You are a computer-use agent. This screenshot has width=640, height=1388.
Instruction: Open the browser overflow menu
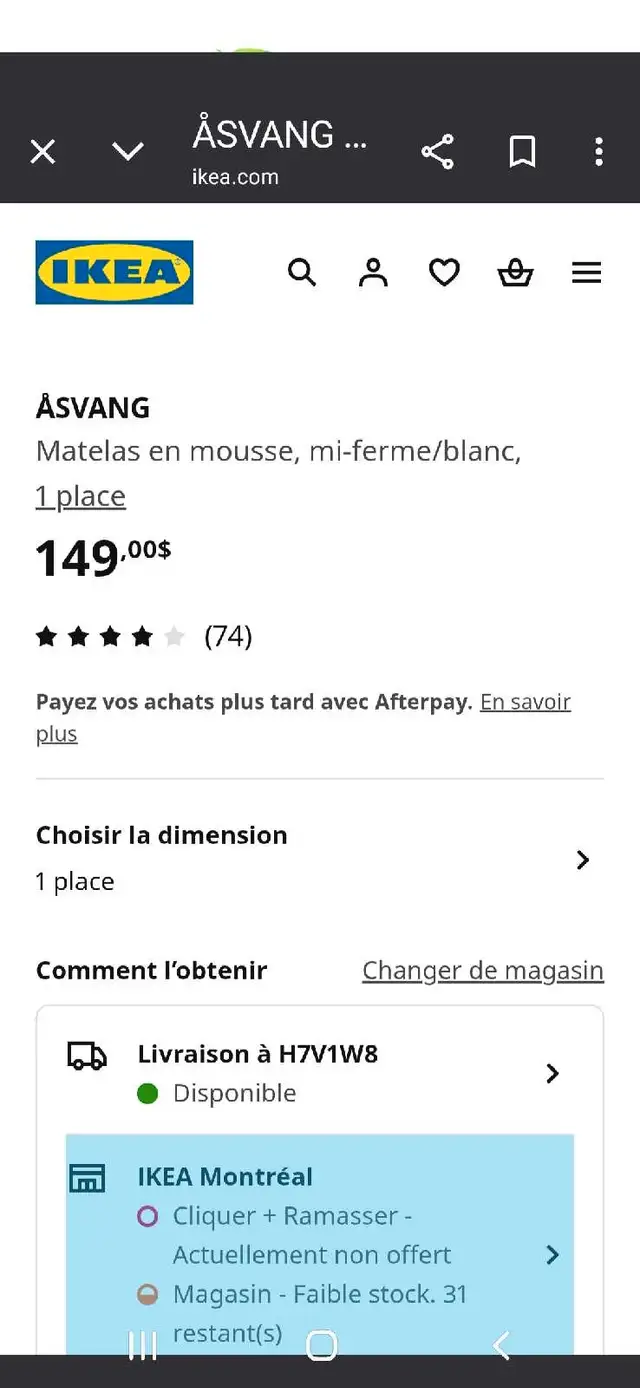(598, 152)
